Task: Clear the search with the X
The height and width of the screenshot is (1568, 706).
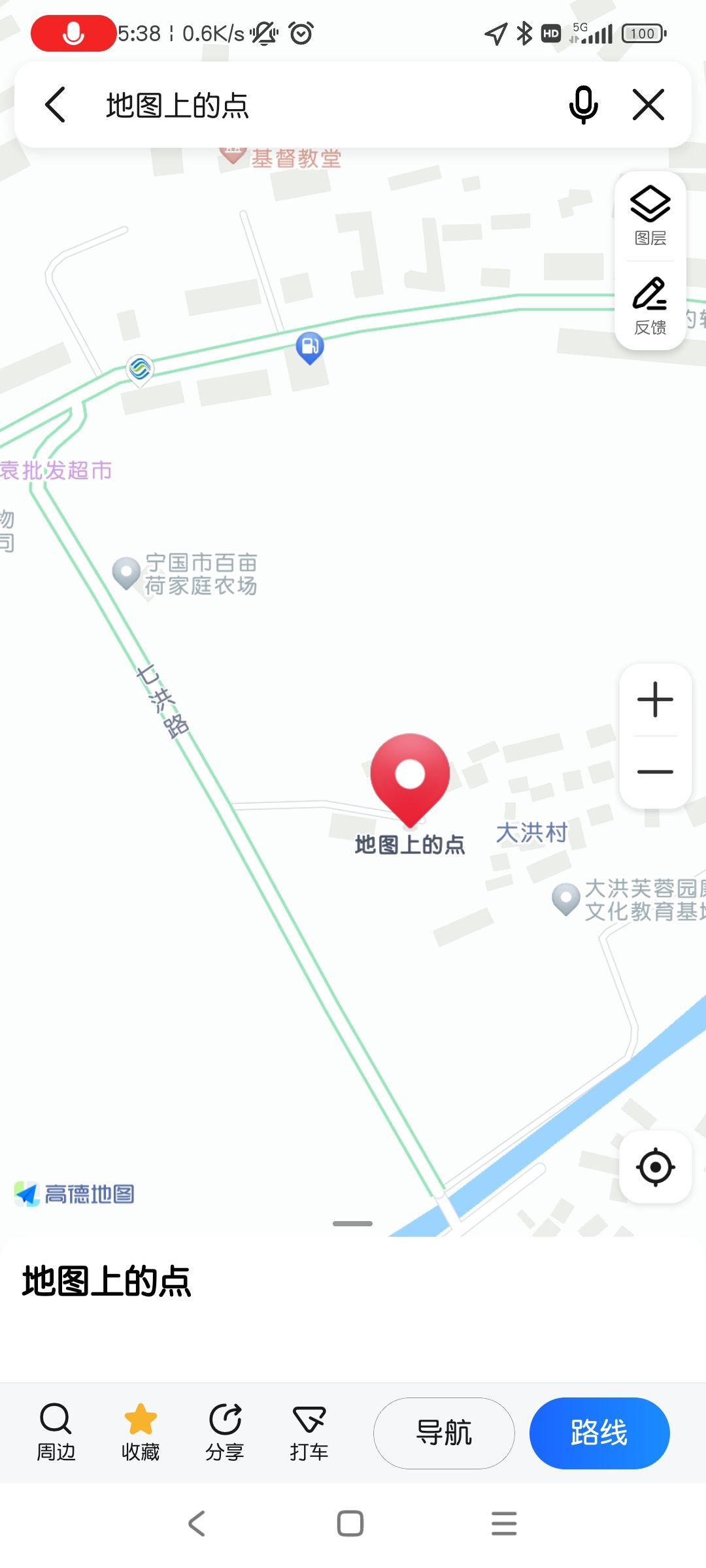Action: click(x=648, y=105)
